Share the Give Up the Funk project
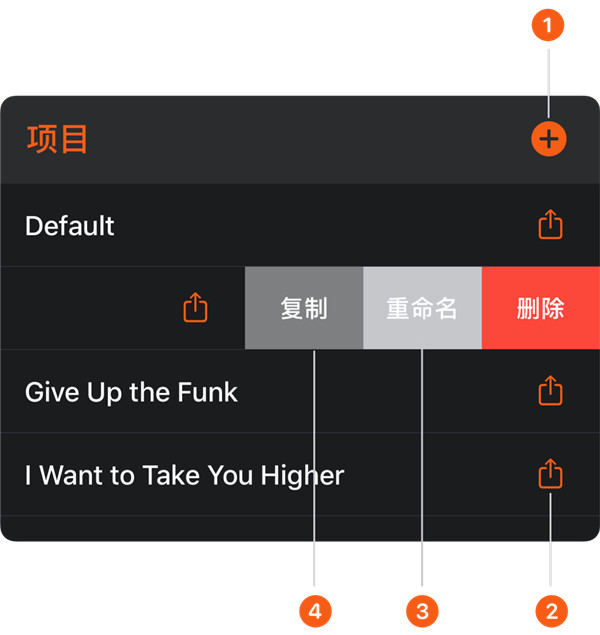This screenshot has width=600, height=635. 550,390
